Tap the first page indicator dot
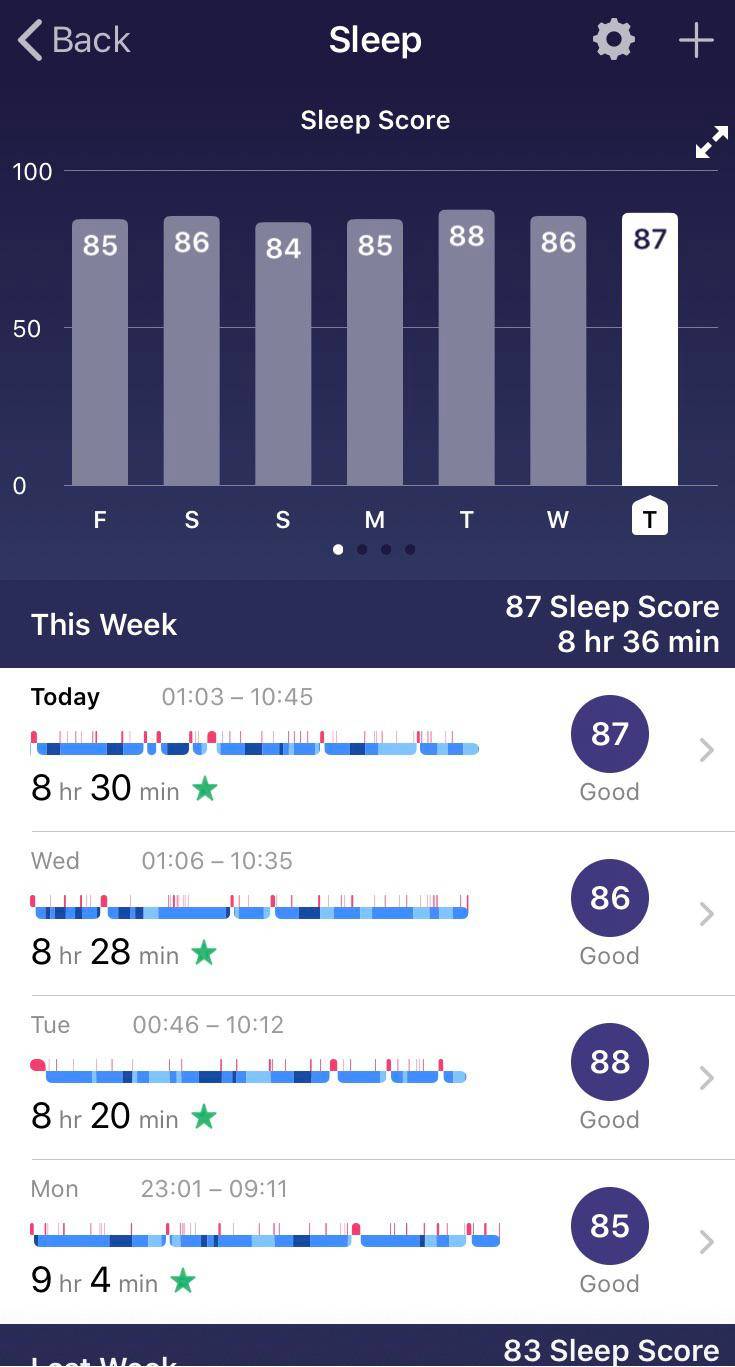Image resolution: width=735 pixels, height=1367 pixels. pos(338,549)
